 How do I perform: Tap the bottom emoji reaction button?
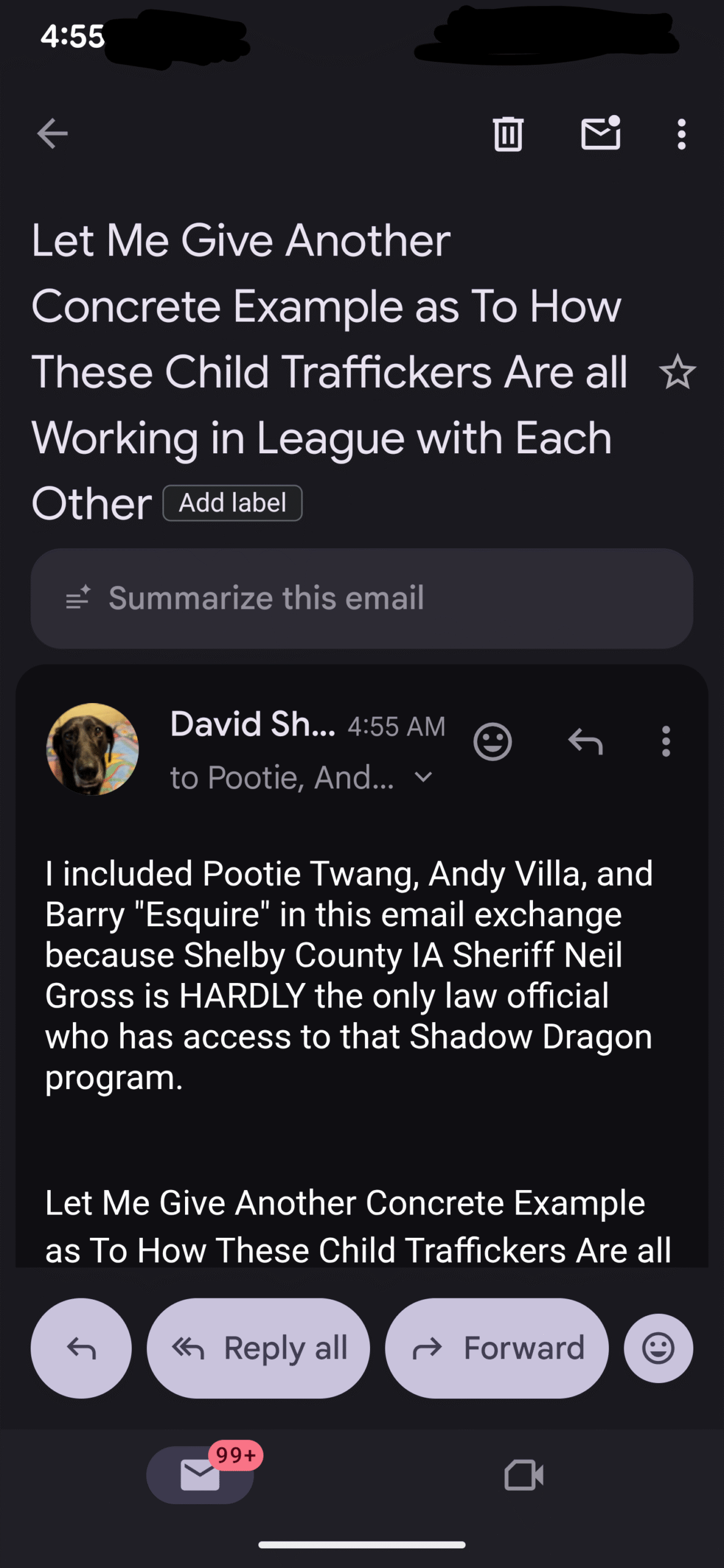[x=658, y=1348]
